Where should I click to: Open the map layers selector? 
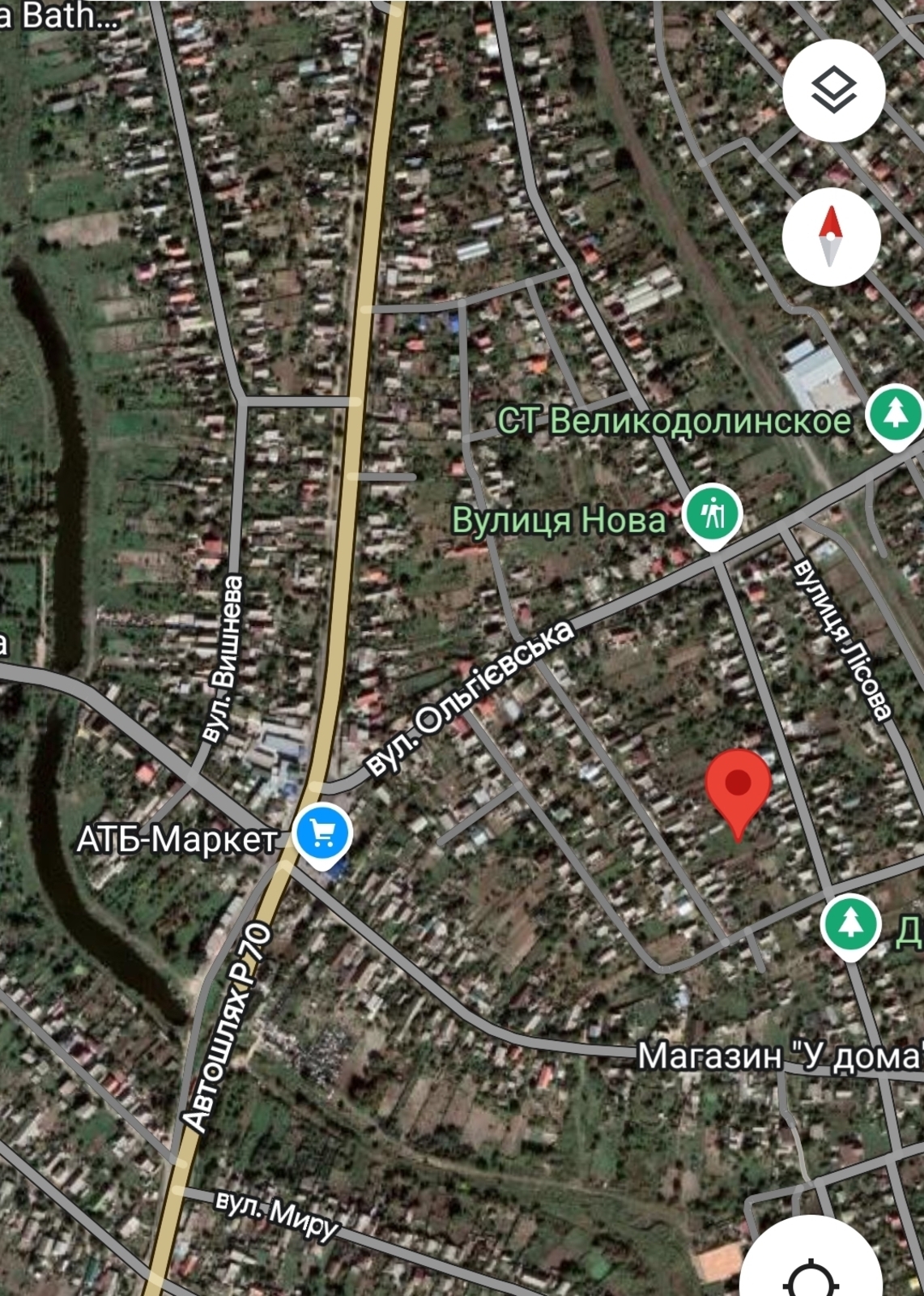[x=832, y=89]
